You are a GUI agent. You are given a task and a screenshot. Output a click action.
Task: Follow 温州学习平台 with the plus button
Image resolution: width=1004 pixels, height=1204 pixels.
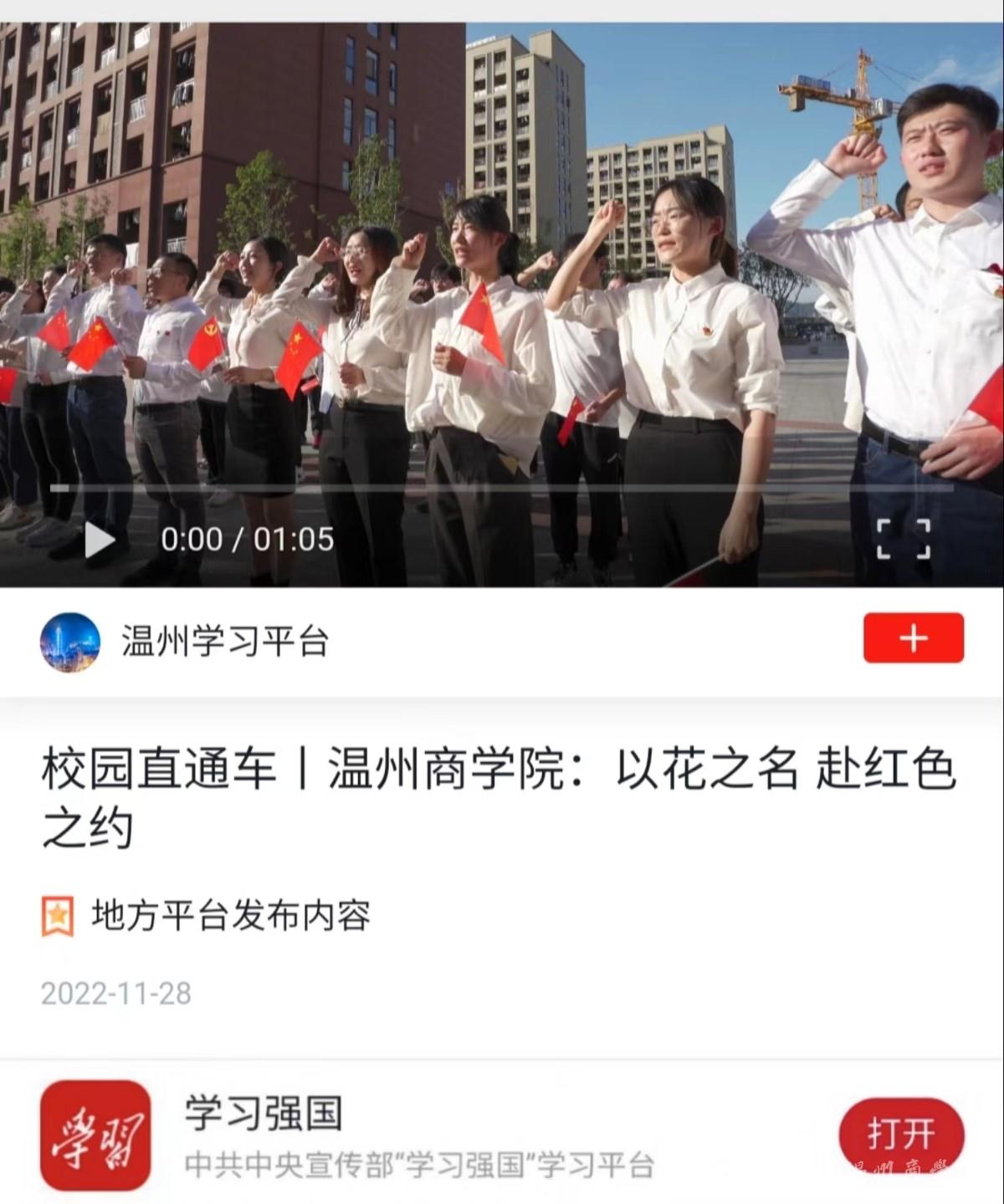913,638
